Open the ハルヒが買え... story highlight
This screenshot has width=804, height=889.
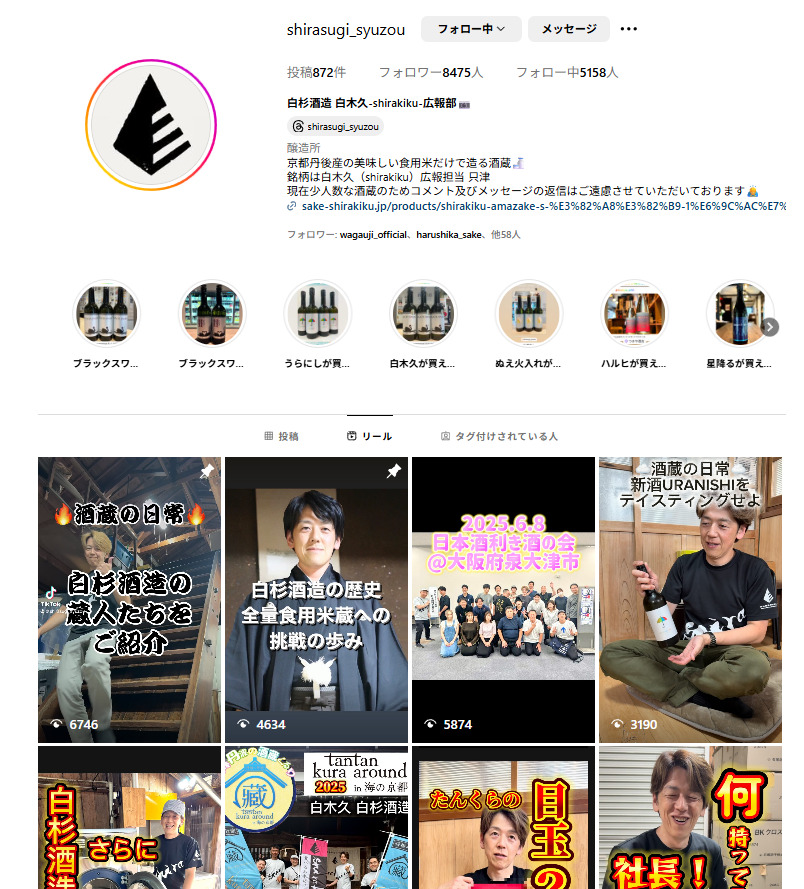click(x=634, y=313)
